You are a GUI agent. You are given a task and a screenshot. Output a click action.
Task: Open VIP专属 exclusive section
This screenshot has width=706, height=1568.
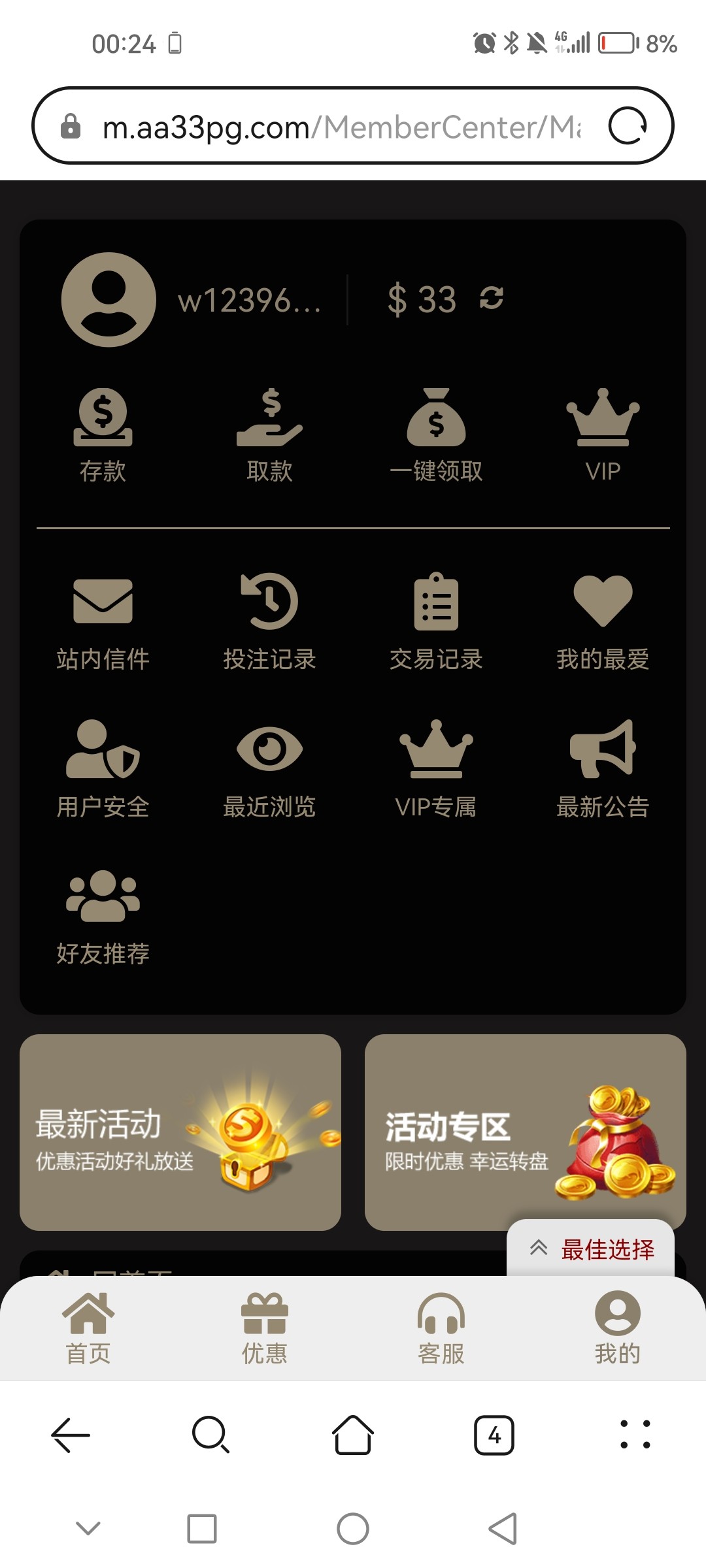[x=436, y=769]
